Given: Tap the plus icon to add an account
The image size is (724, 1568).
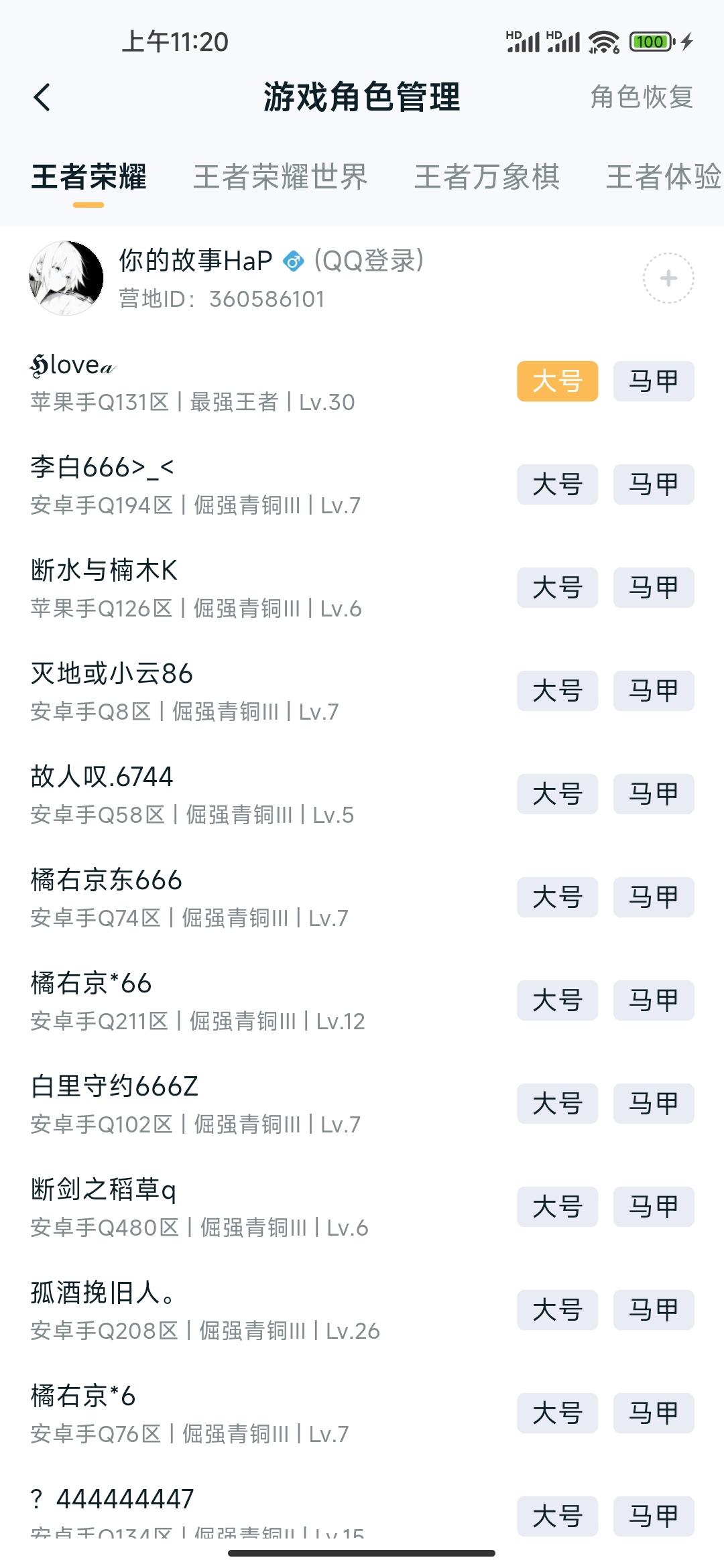Looking at the screenshot, I should pyautogui.click(x=668, y=278).
